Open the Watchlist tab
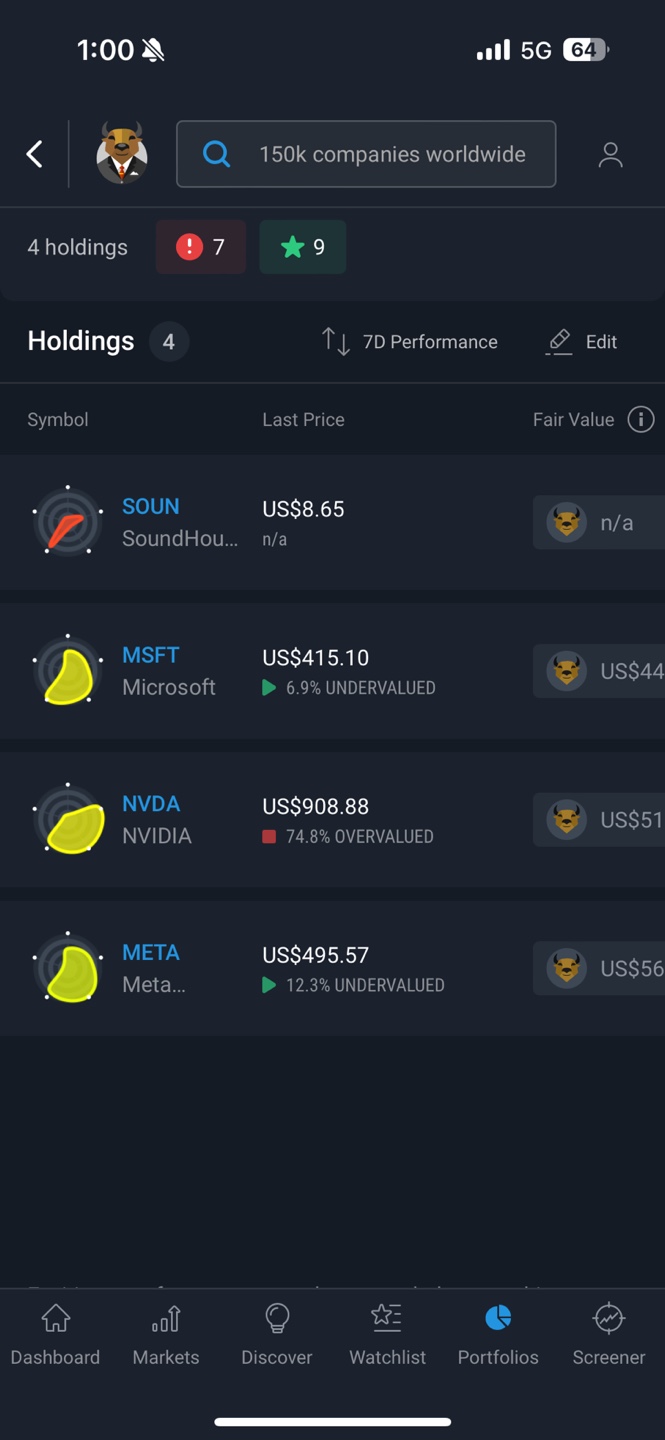Viewport: 665px width, 1440px height. point(387,1335)
